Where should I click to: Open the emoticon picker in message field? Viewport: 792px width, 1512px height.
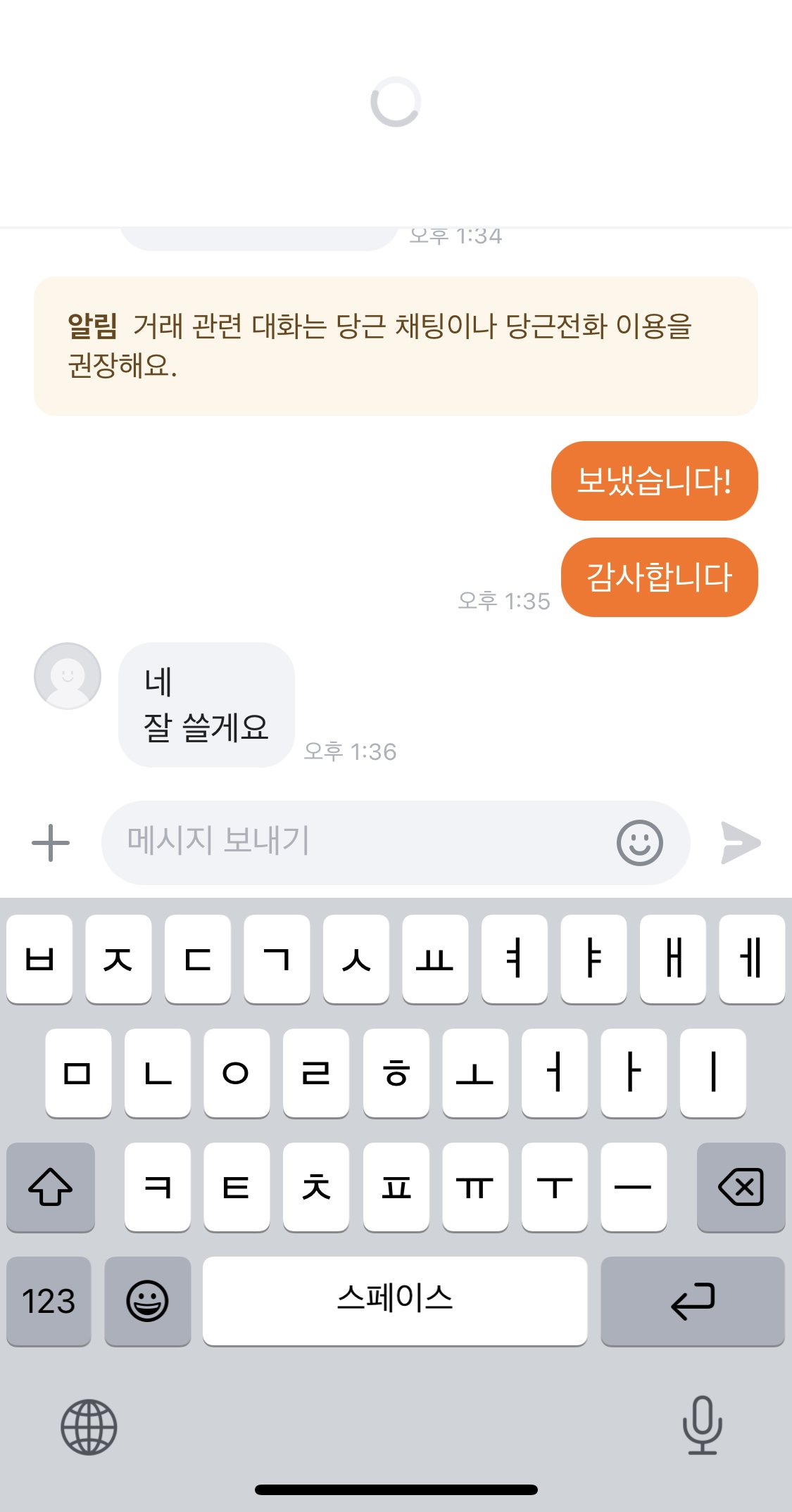(x=639, y=842)
